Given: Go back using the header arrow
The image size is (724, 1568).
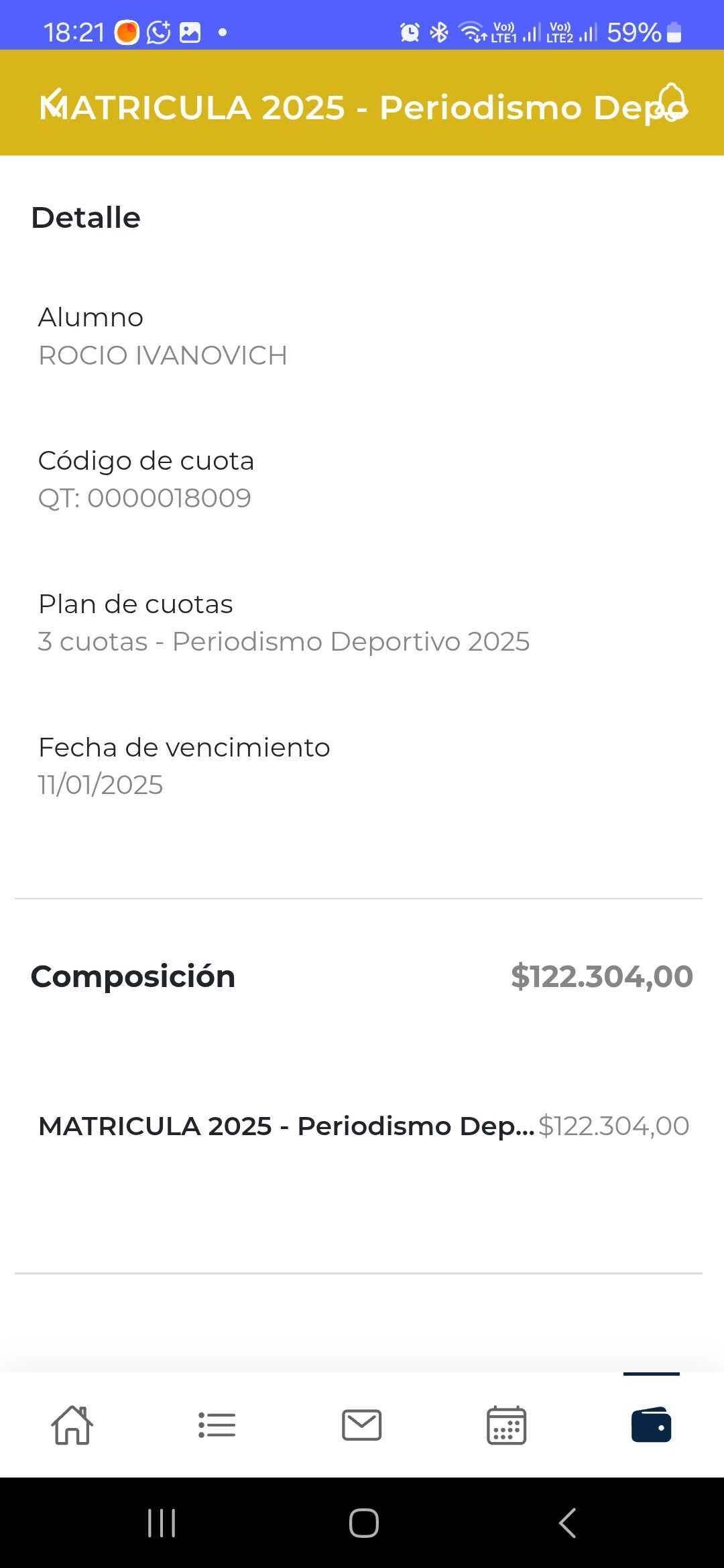Looking at the screenshot, I should click(x=52, y=104).
